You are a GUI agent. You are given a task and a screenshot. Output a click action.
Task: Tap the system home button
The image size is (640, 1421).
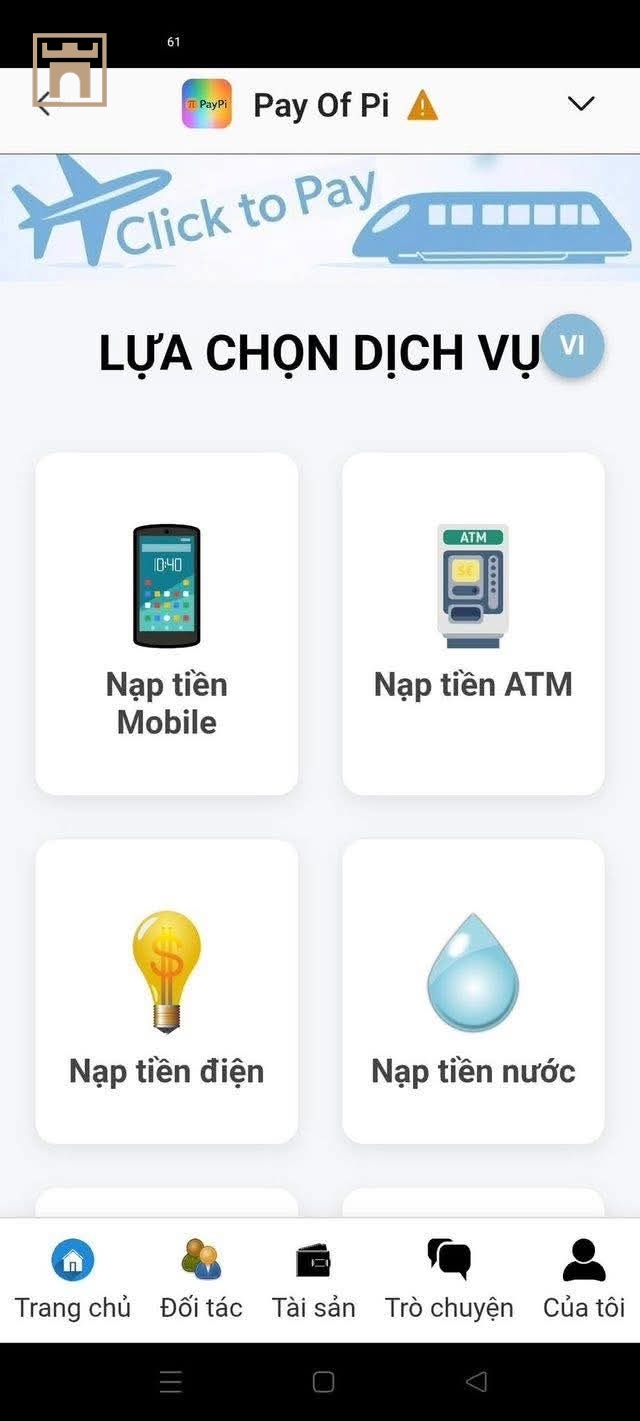pyautogui.click(x=323, y=1382)
